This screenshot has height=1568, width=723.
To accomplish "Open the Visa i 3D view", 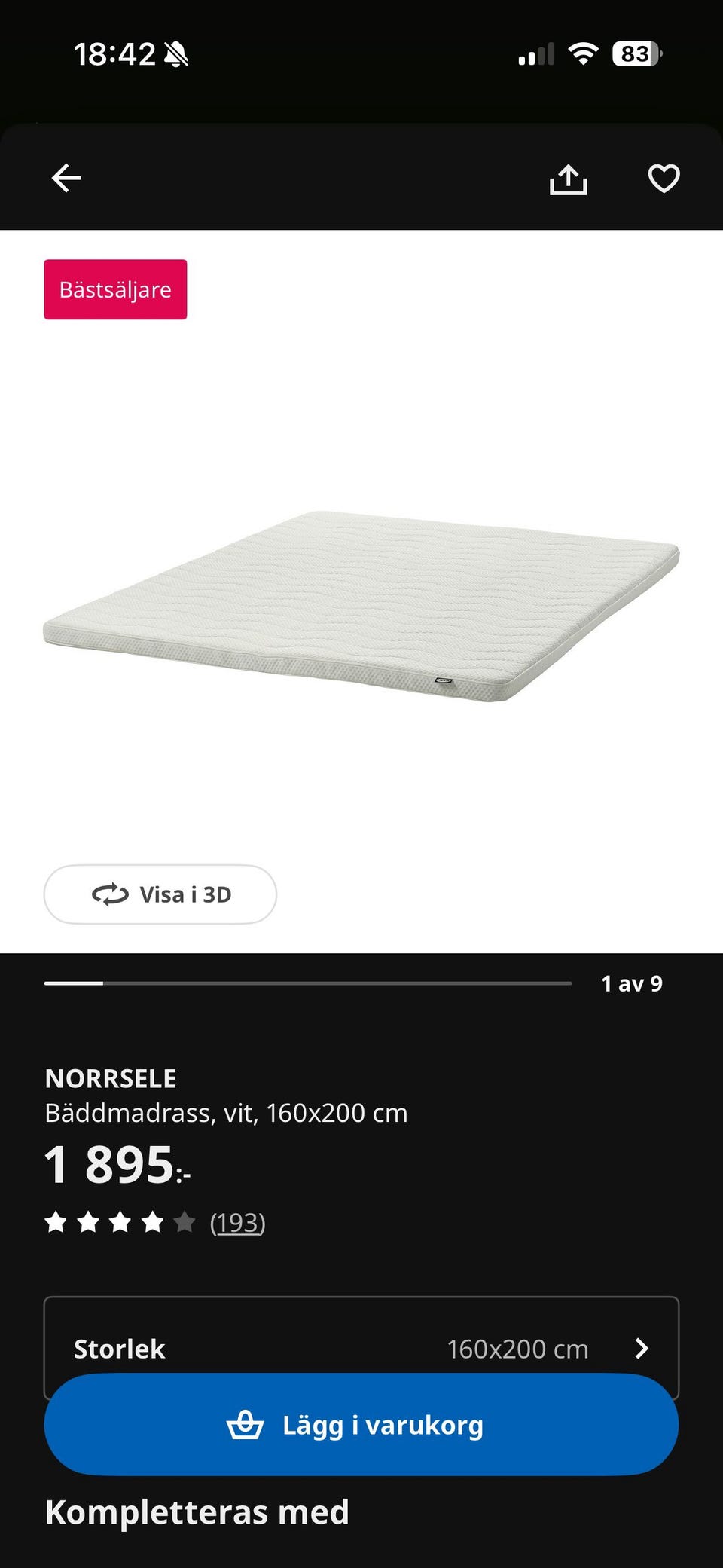I will pyautogui.click(x=160, y=894).
